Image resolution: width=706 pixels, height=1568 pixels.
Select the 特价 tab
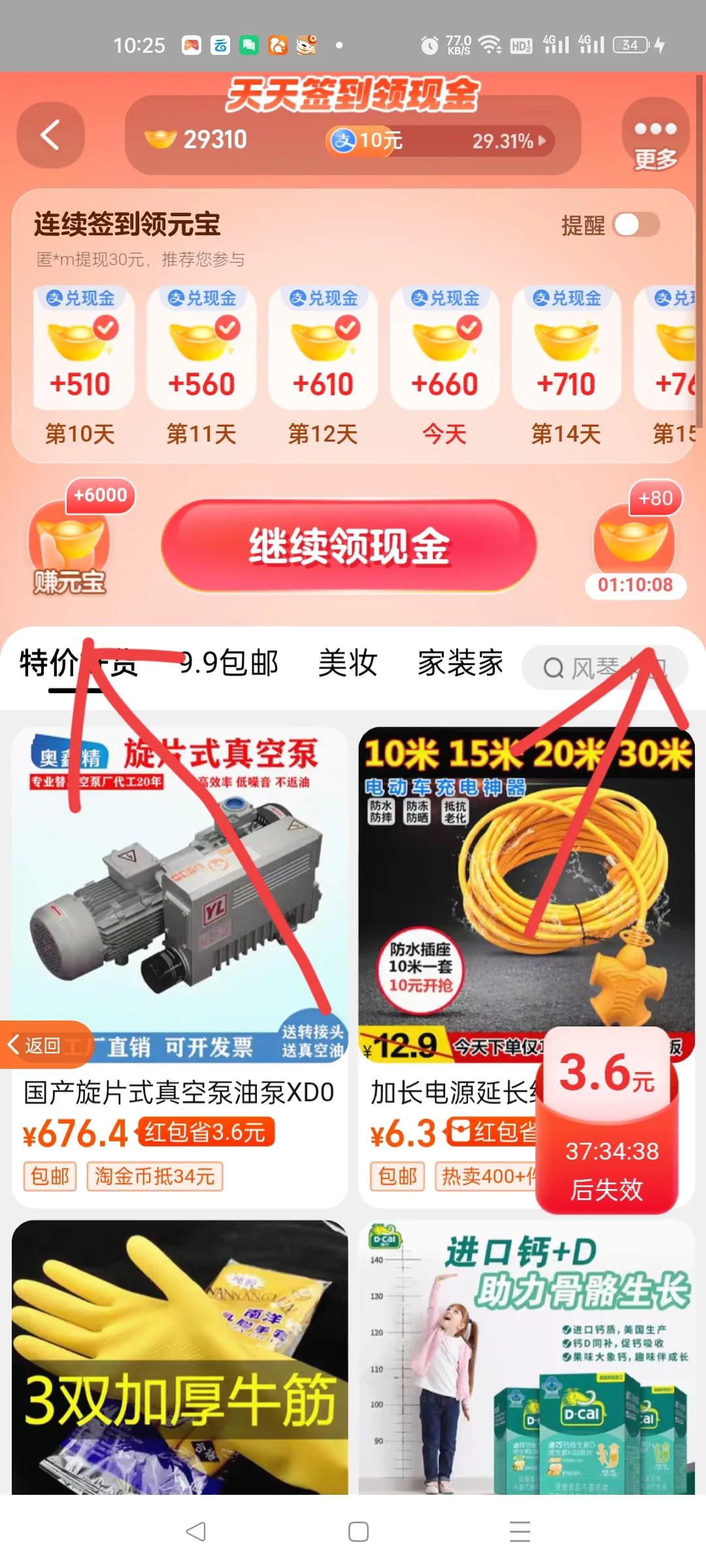[49, 663]
